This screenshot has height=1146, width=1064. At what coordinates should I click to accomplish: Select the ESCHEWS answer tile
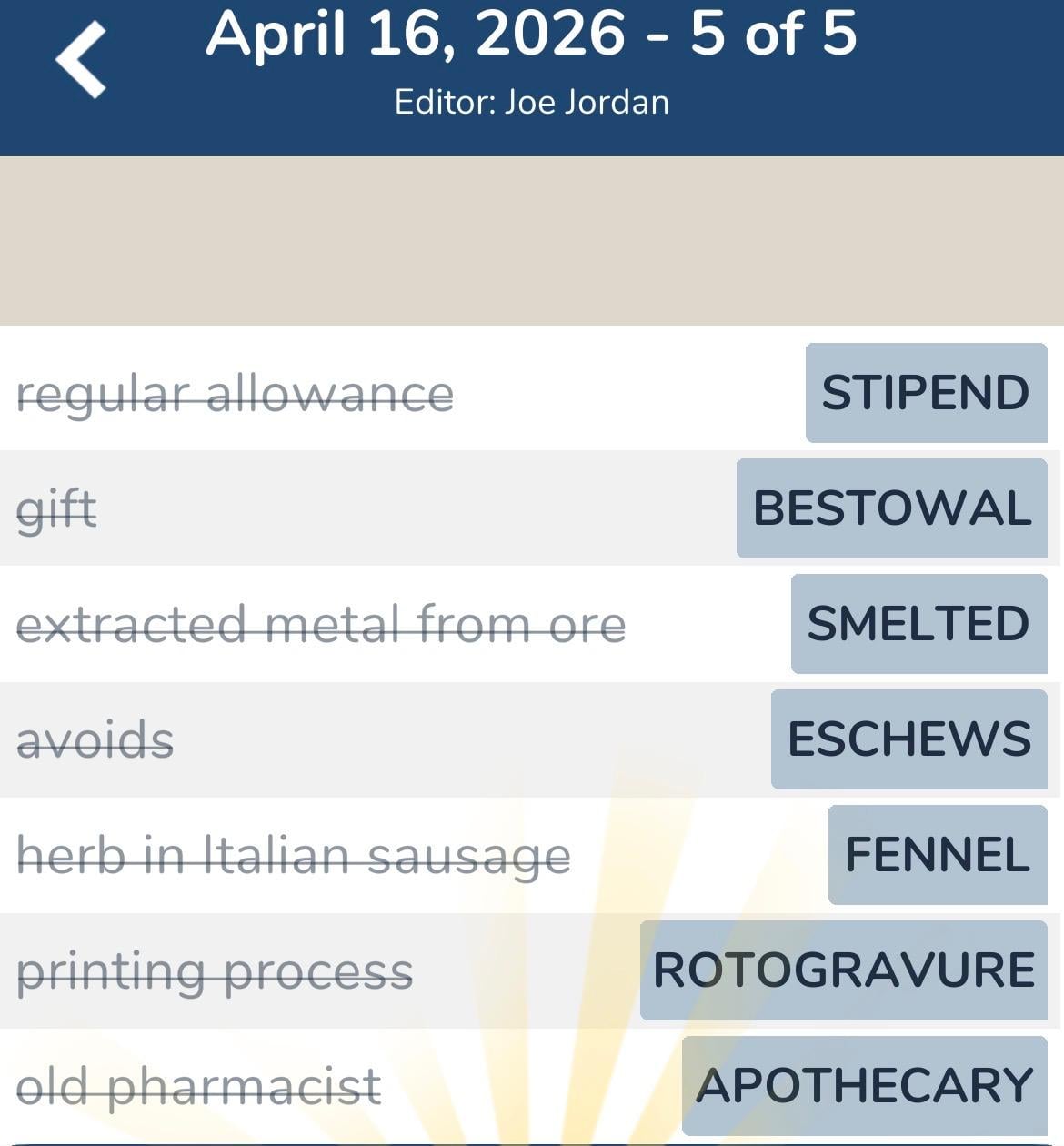coord(908,739)
